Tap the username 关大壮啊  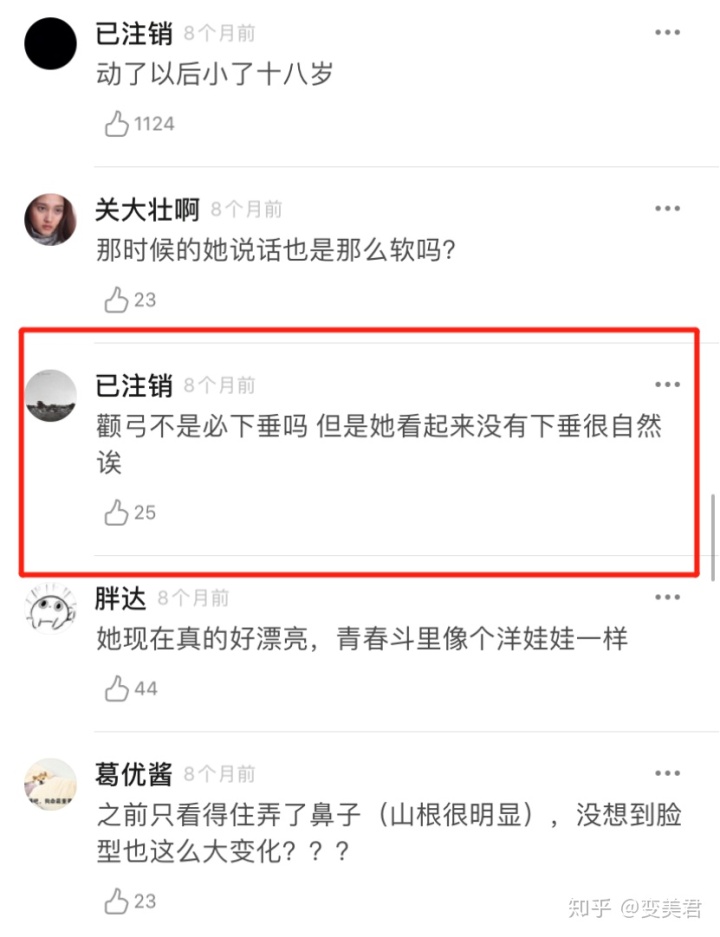click(x=147, y=210)
